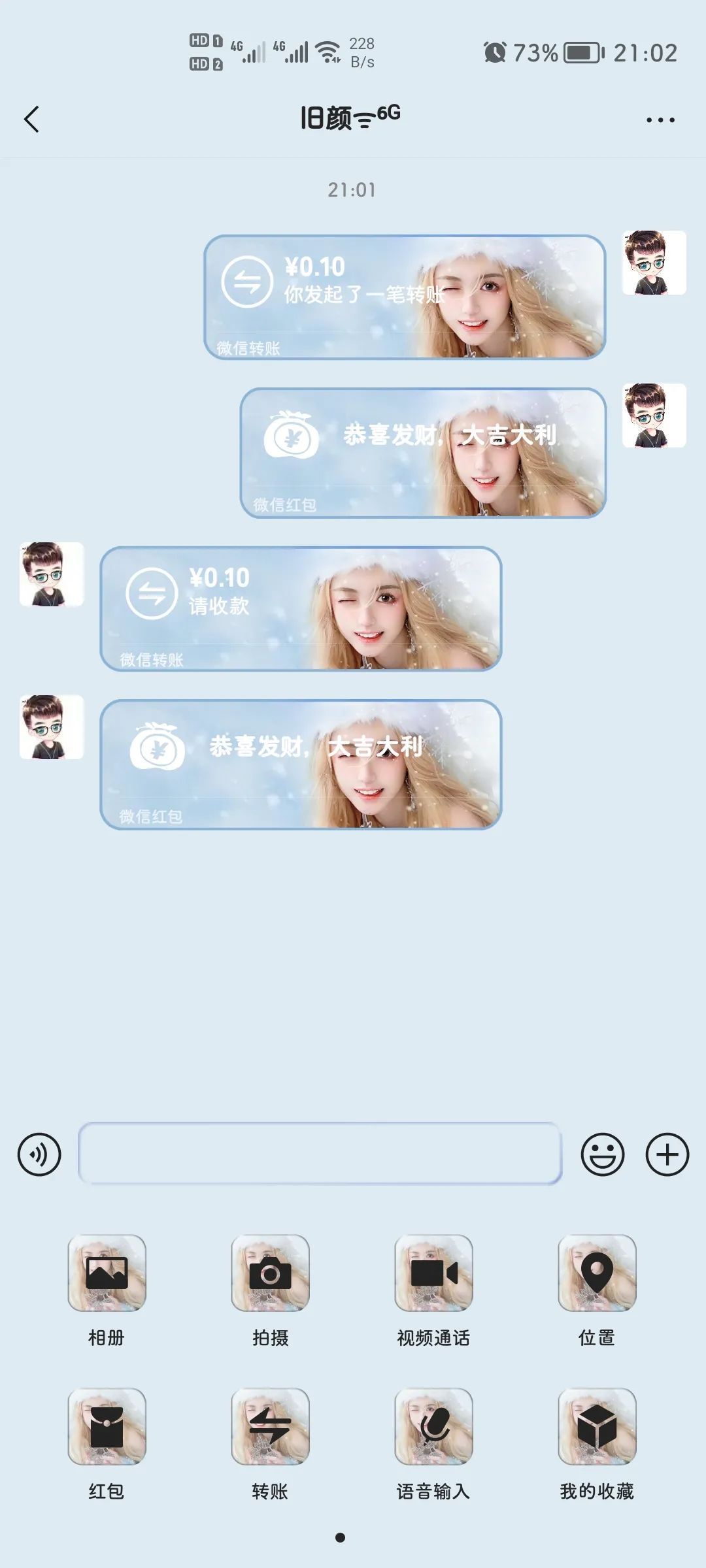Share your 位置 location
This screenshot has height=1568, width=706.
pos(597,1273)
